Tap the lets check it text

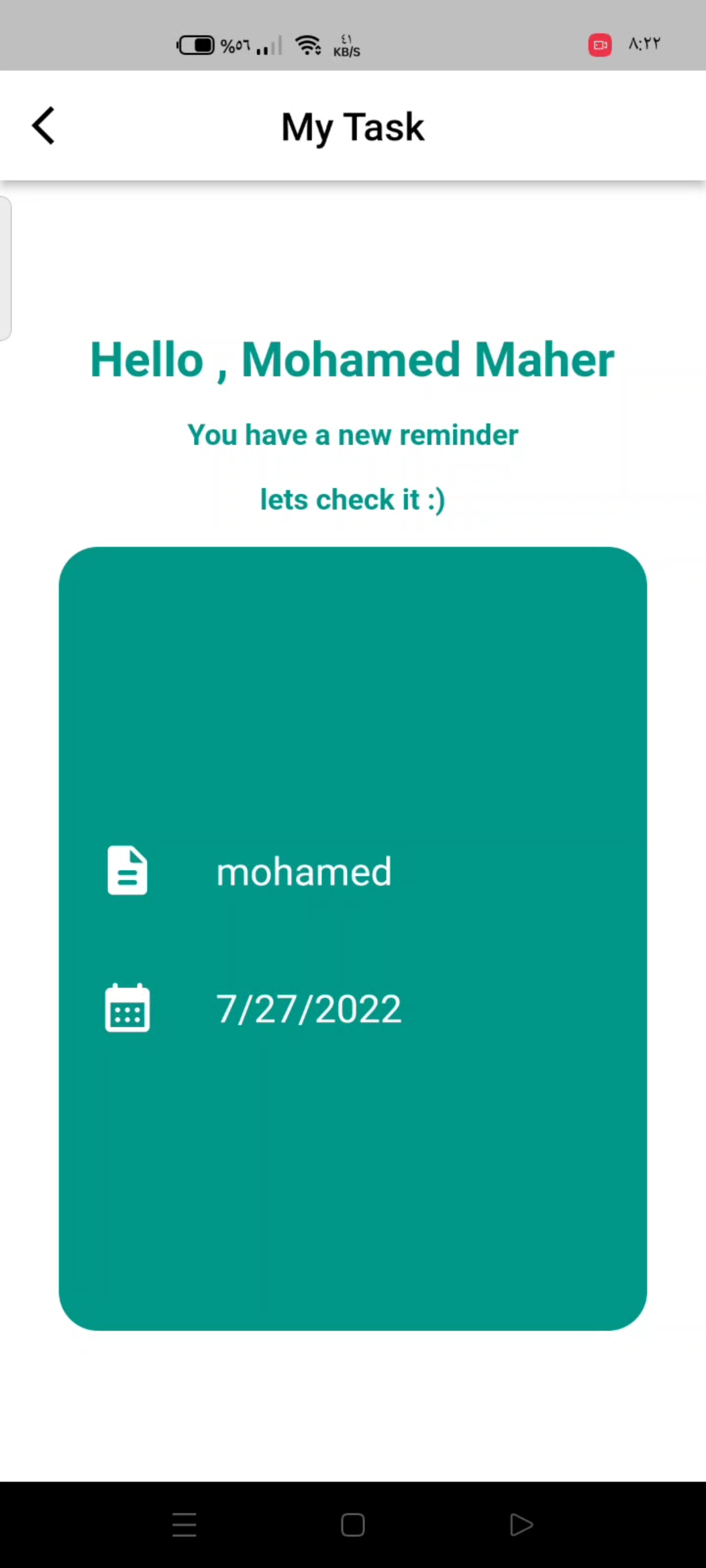[352, 498]
